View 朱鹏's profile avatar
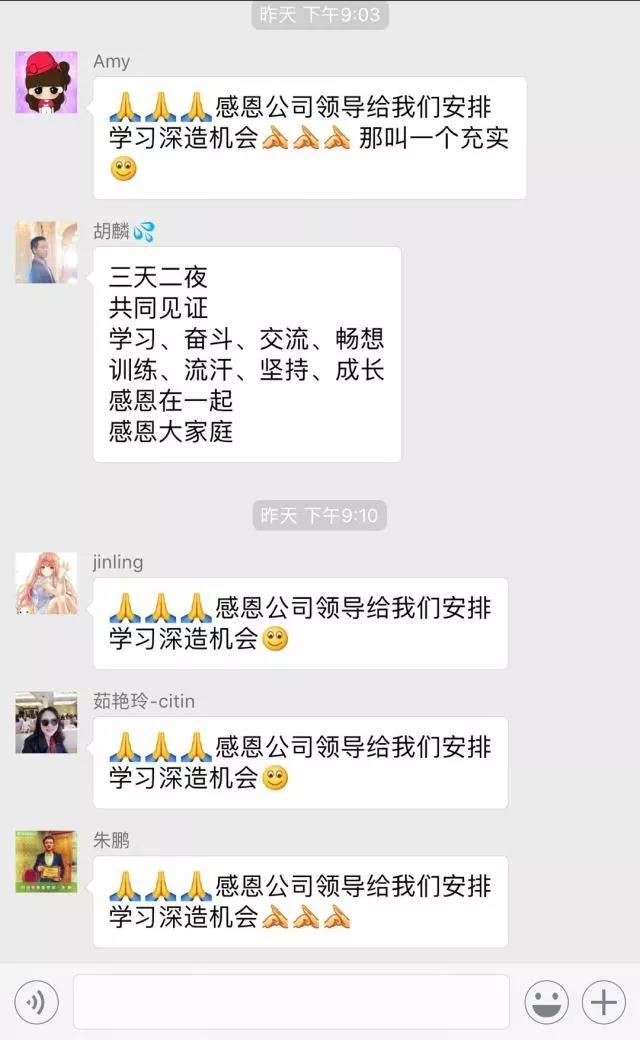 (46, 861)
